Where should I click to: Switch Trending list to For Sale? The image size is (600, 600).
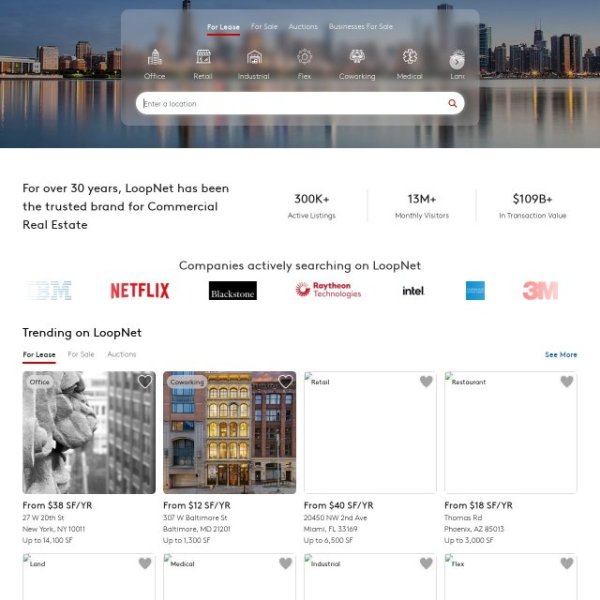[x=81, y=354]
